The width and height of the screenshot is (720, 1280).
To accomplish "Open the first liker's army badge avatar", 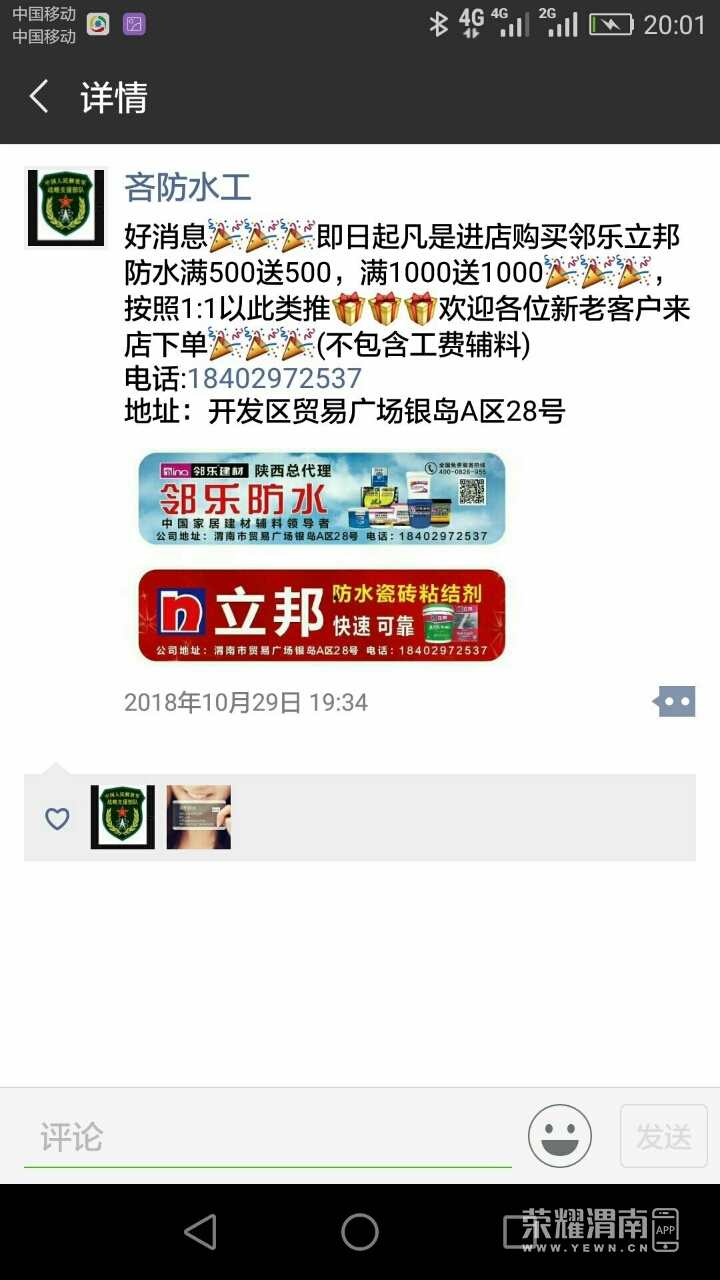I will pyautogui.click(x=123, y=817).
